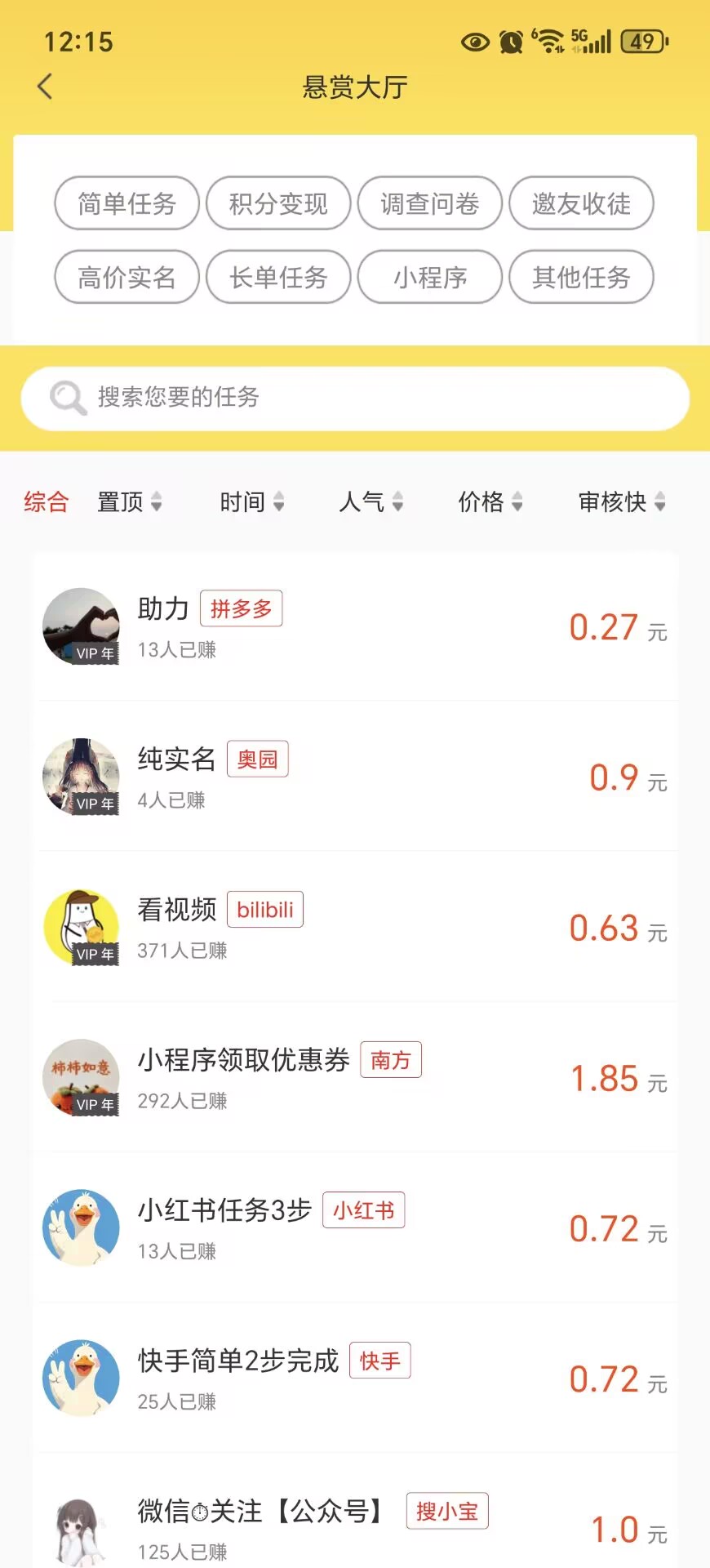
Task: Go back from 悬赏大厅
Action: click(x=46, y=87)
